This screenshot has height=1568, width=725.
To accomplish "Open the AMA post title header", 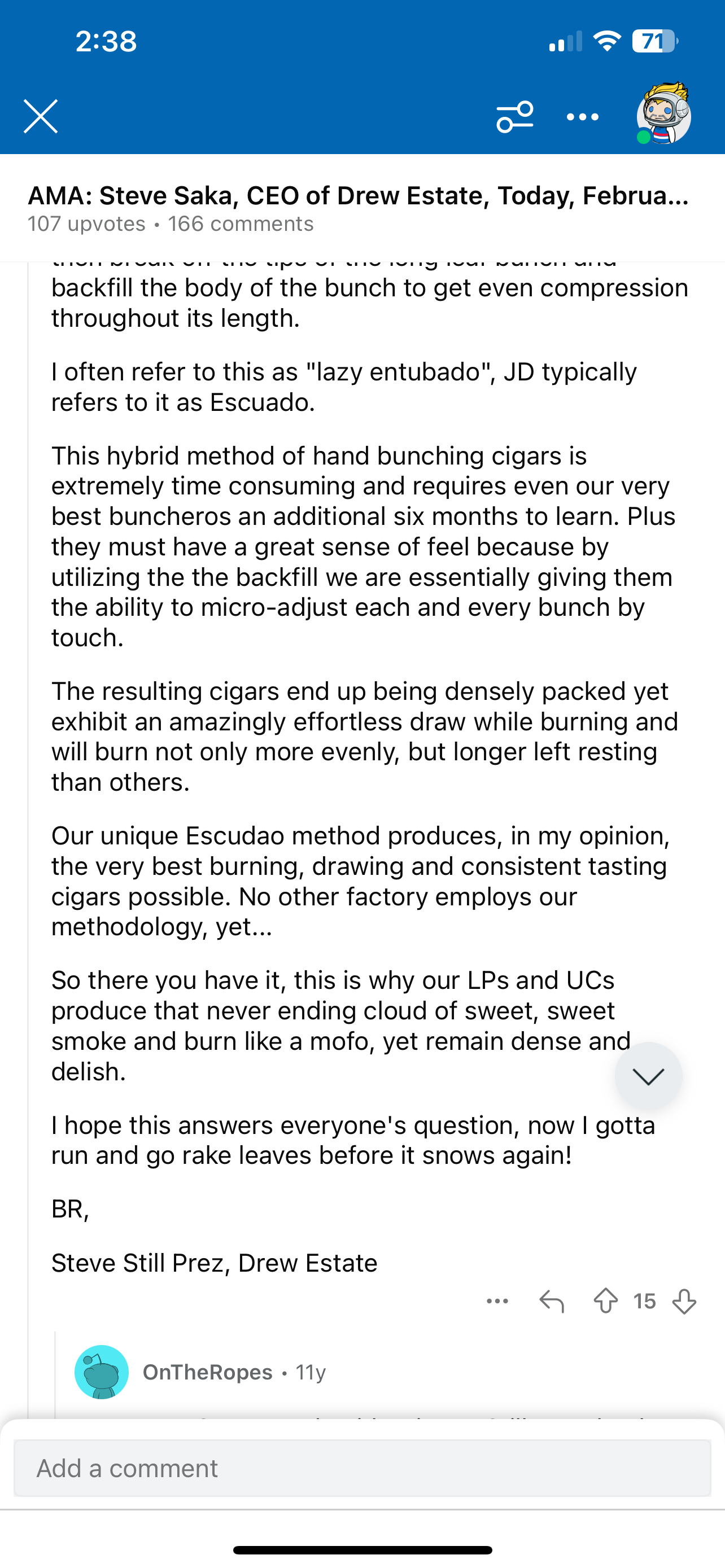I will tap(358, 196).
